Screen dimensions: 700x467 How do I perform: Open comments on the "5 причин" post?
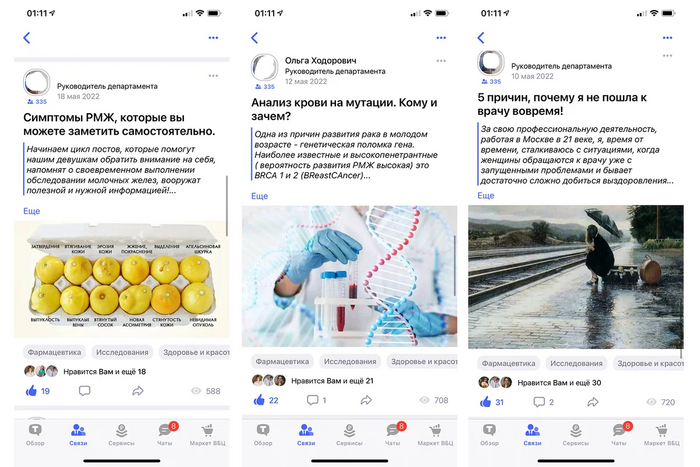point(542,402)
